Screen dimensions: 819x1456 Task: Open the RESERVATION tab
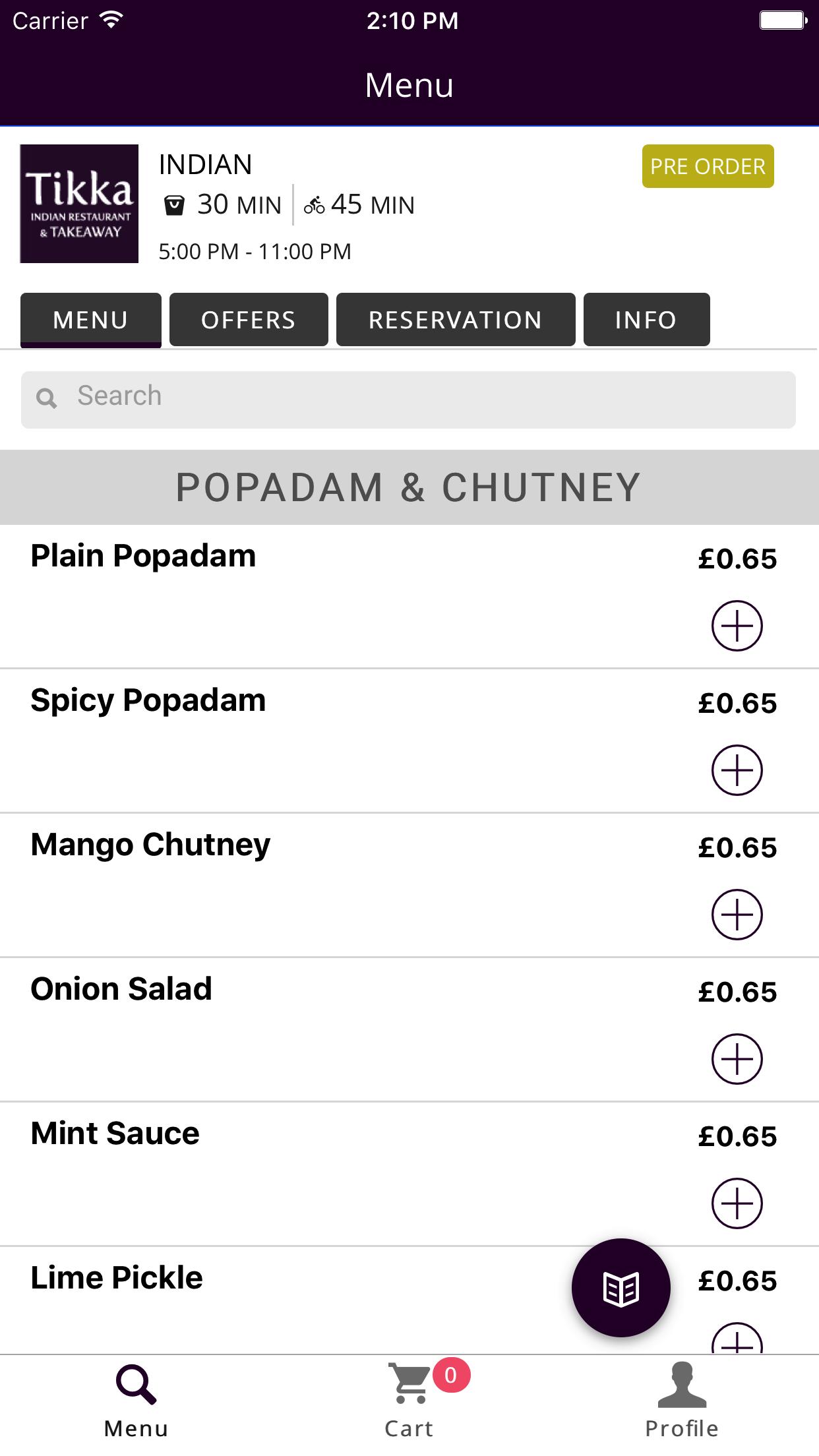coord(456,320)
